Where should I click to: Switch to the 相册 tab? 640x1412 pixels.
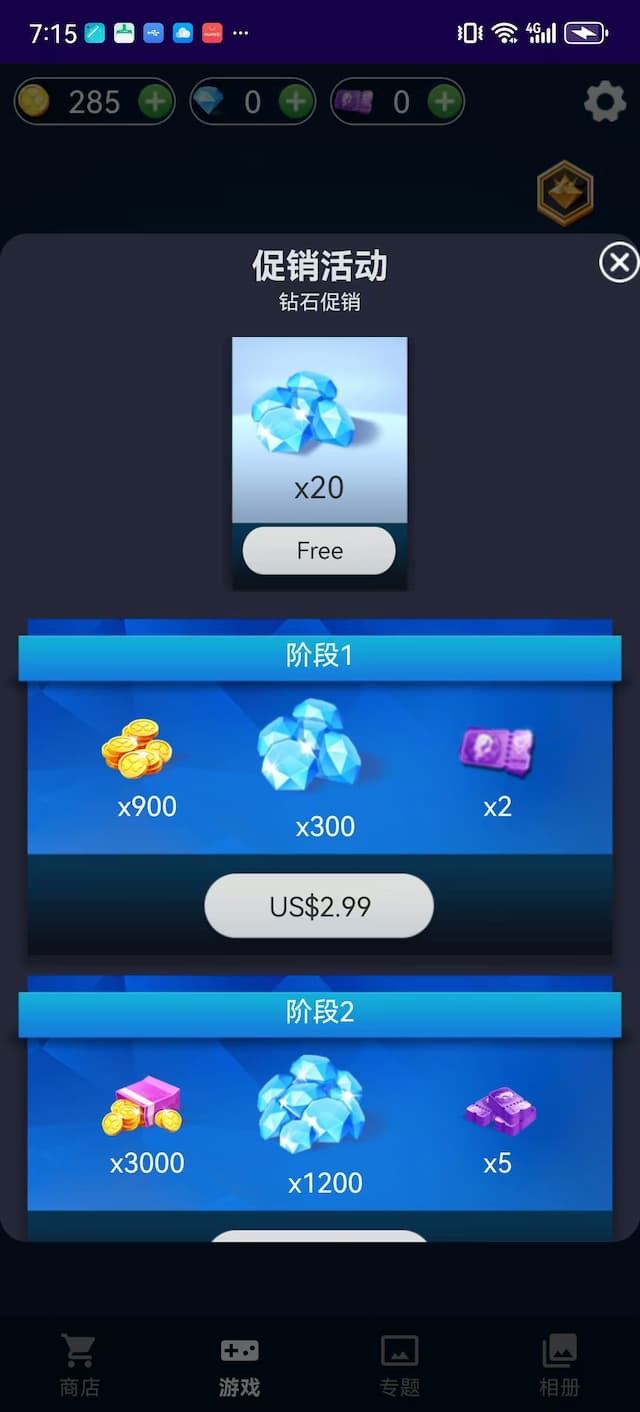click(559, 1365)
